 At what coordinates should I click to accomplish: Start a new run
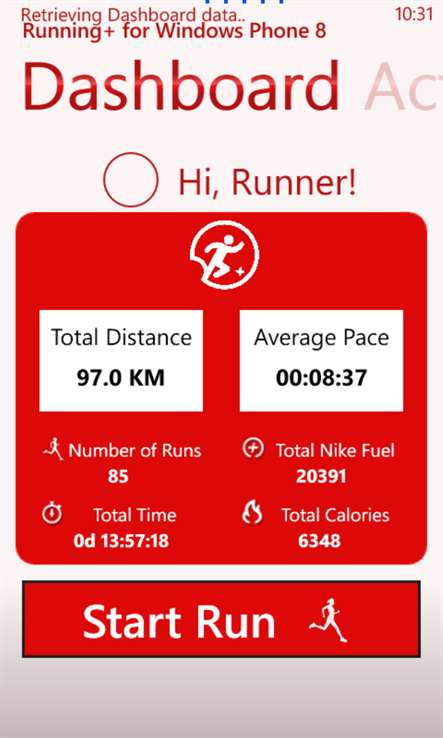[x=221, y=619]
